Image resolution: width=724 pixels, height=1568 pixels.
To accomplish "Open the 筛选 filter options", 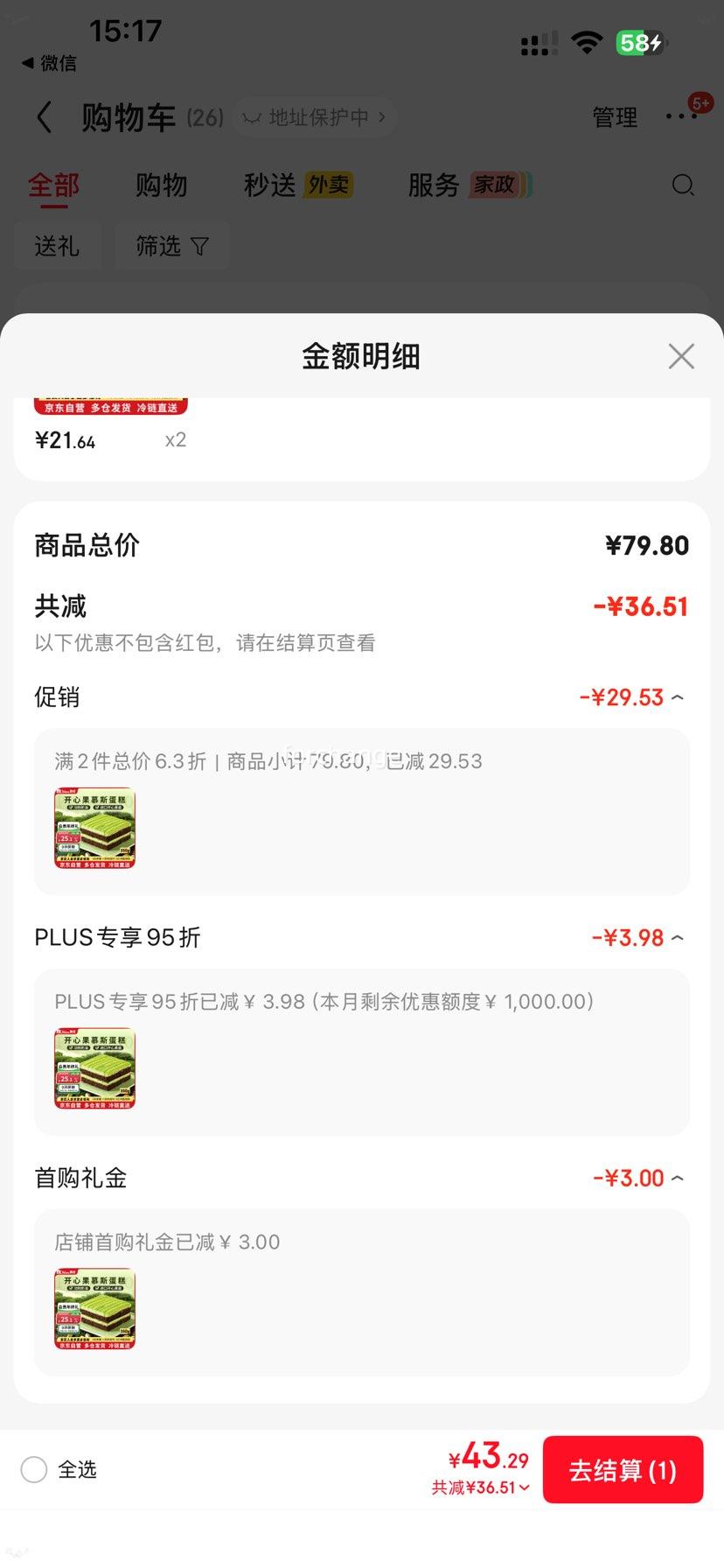I will pyautogui.click(x=171, y=246).
